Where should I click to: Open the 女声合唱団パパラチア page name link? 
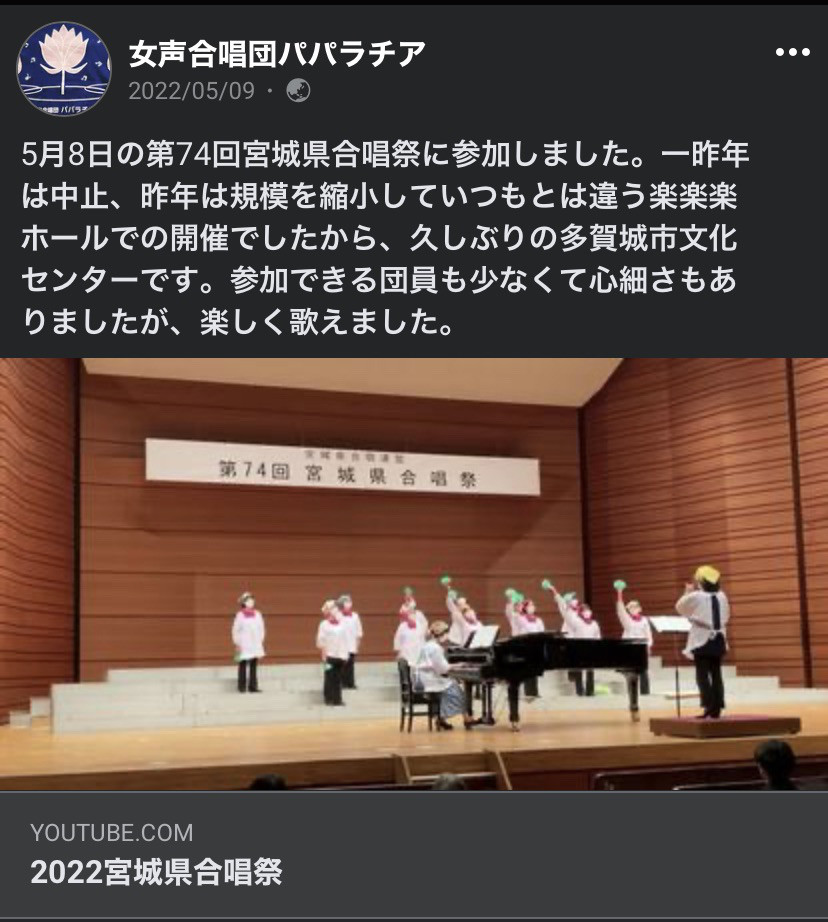click(277, 54)
